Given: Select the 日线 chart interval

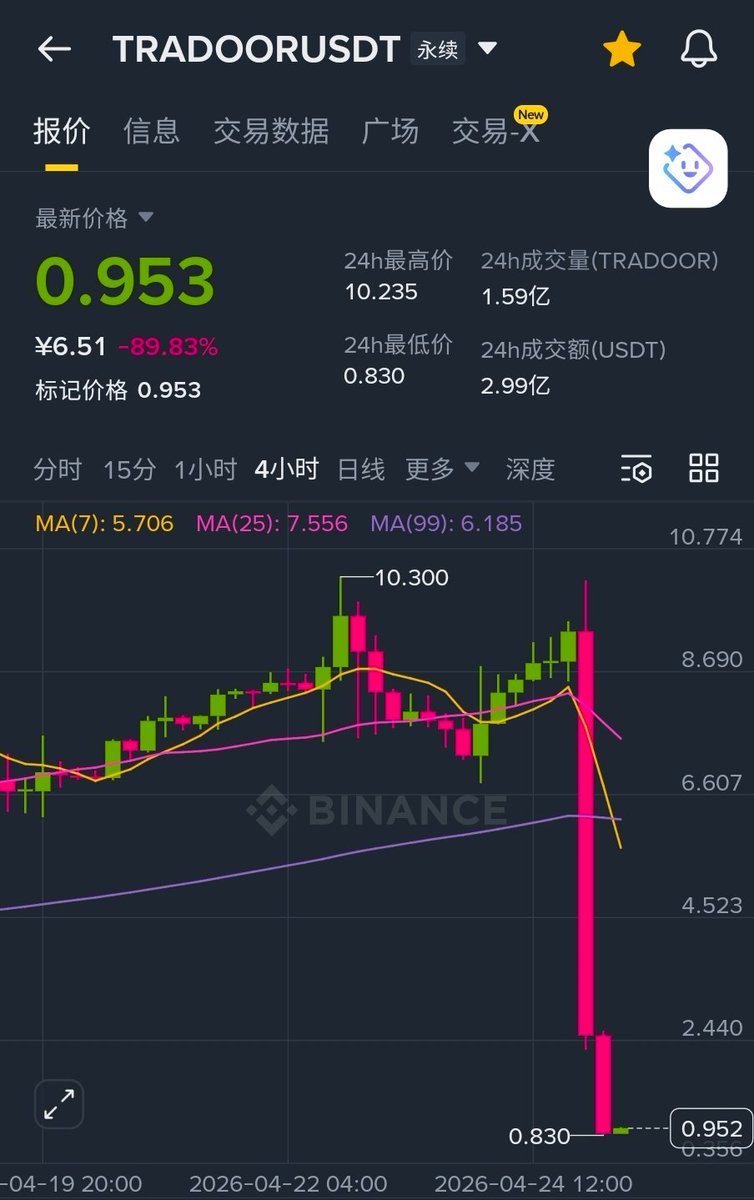Looking at the screenshot, I should 361,469.
